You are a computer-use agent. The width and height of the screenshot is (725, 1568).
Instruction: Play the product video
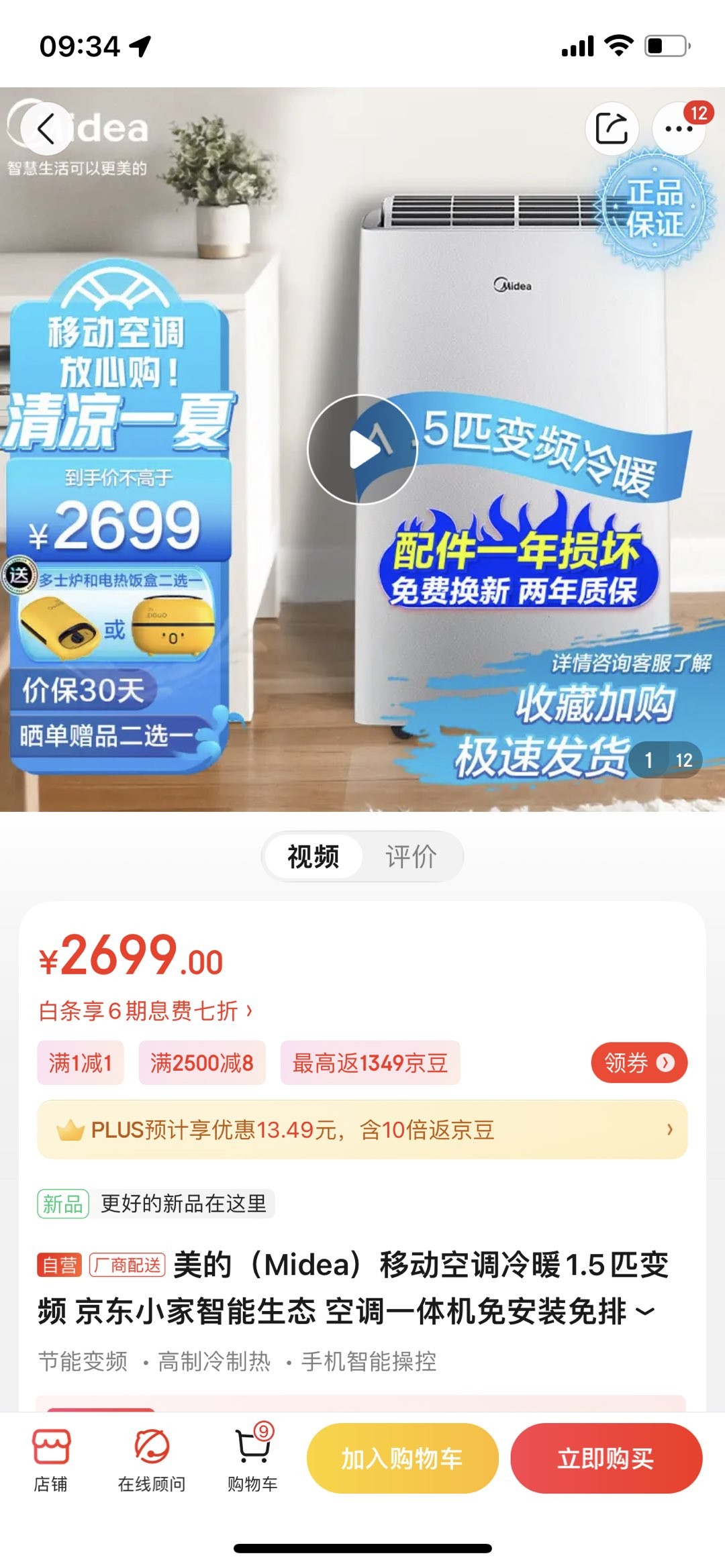click(362, 450)
